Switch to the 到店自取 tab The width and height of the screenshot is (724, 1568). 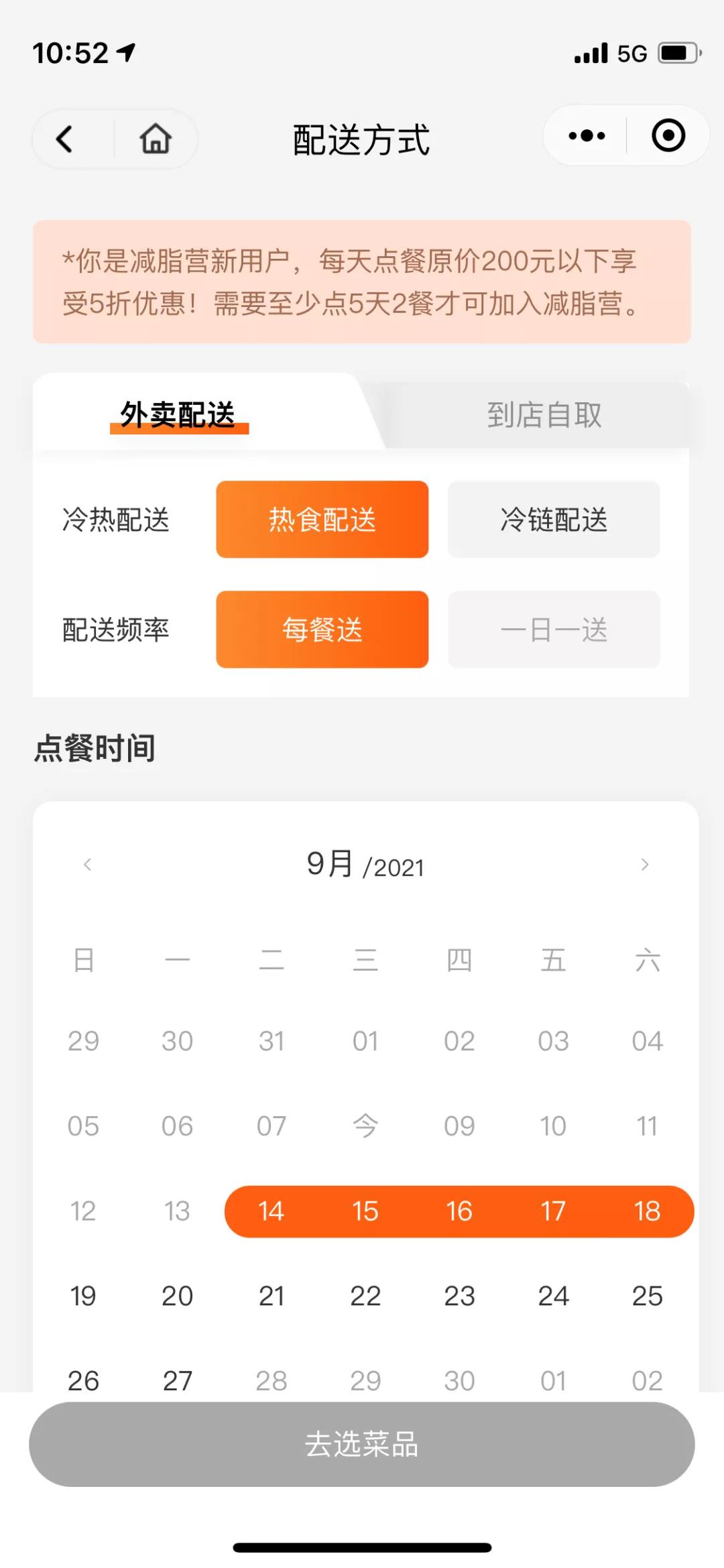pyautogui.click(x=544, y=415)
